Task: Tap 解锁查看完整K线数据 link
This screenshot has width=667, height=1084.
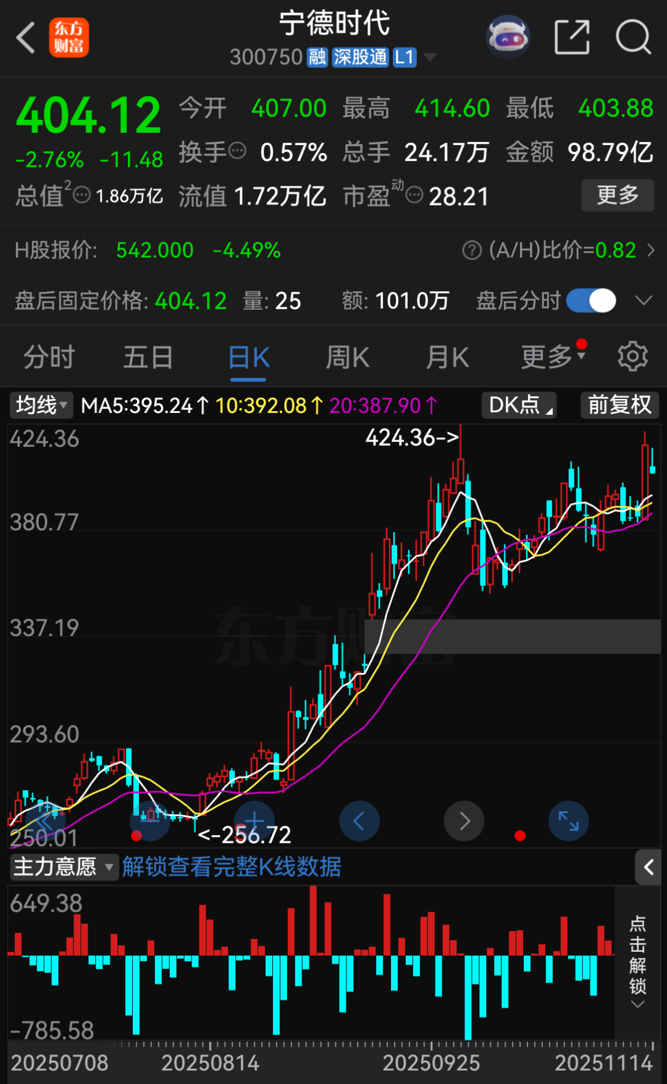Action: click(231, 867)
